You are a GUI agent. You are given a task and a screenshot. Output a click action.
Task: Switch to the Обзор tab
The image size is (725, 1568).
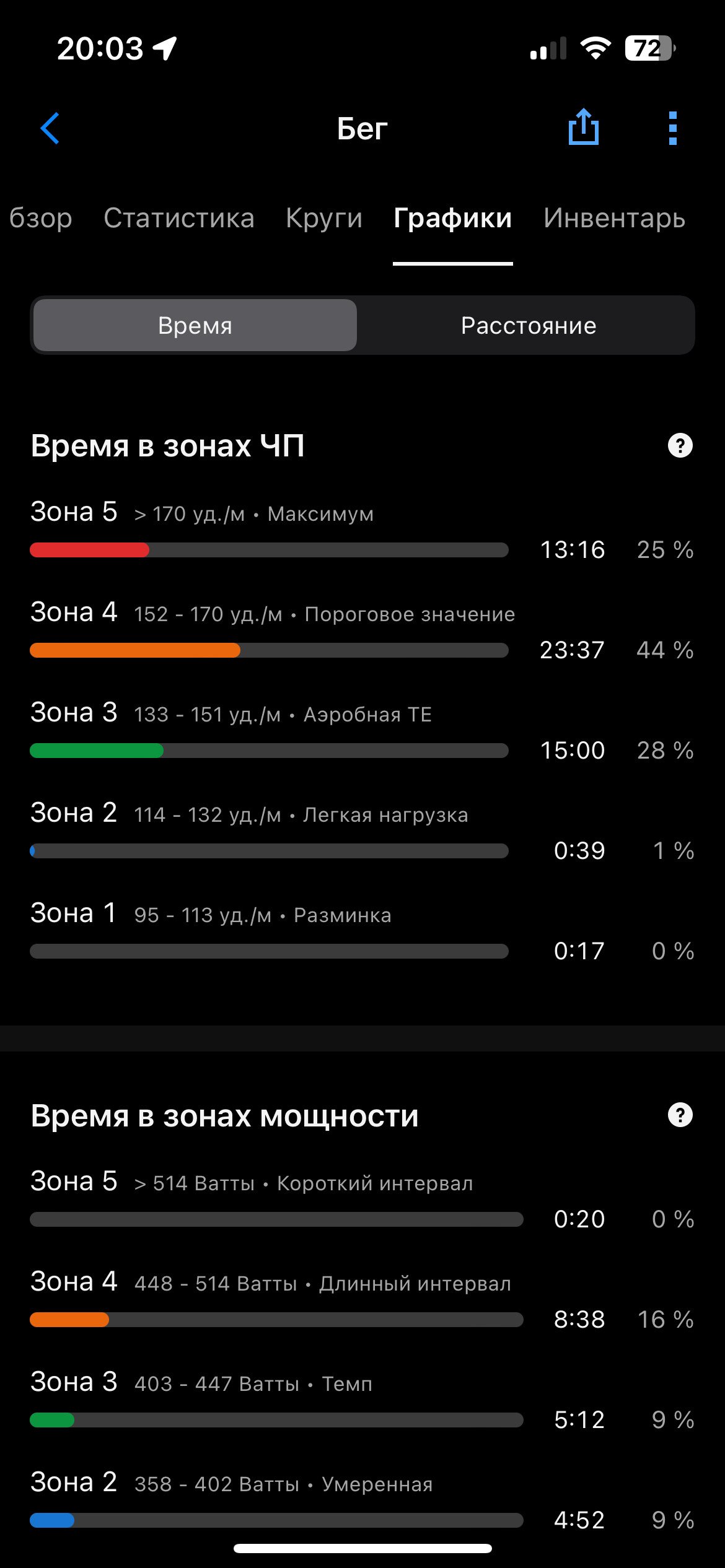coord(40,218)
